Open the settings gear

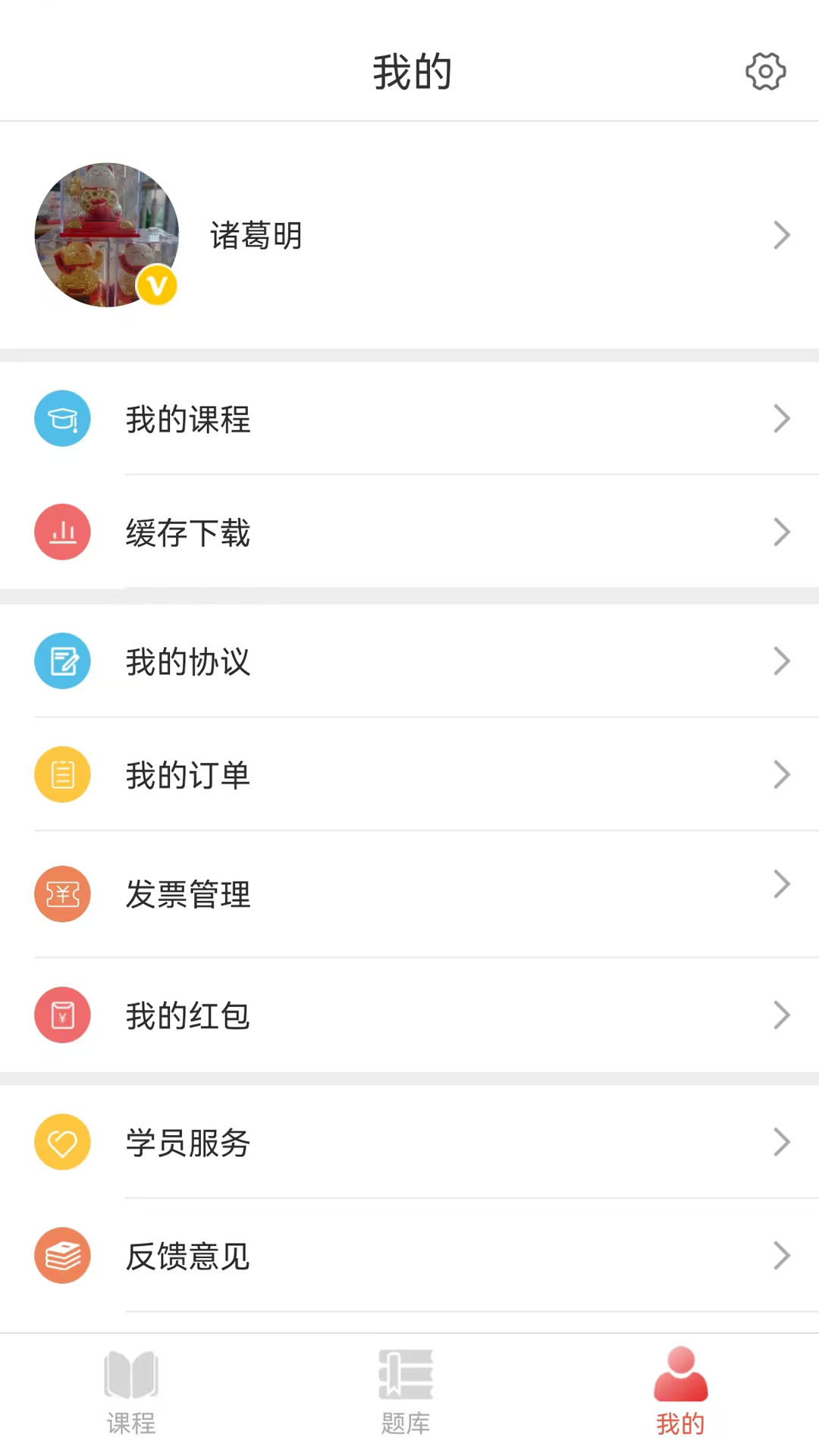coord(766,72)
